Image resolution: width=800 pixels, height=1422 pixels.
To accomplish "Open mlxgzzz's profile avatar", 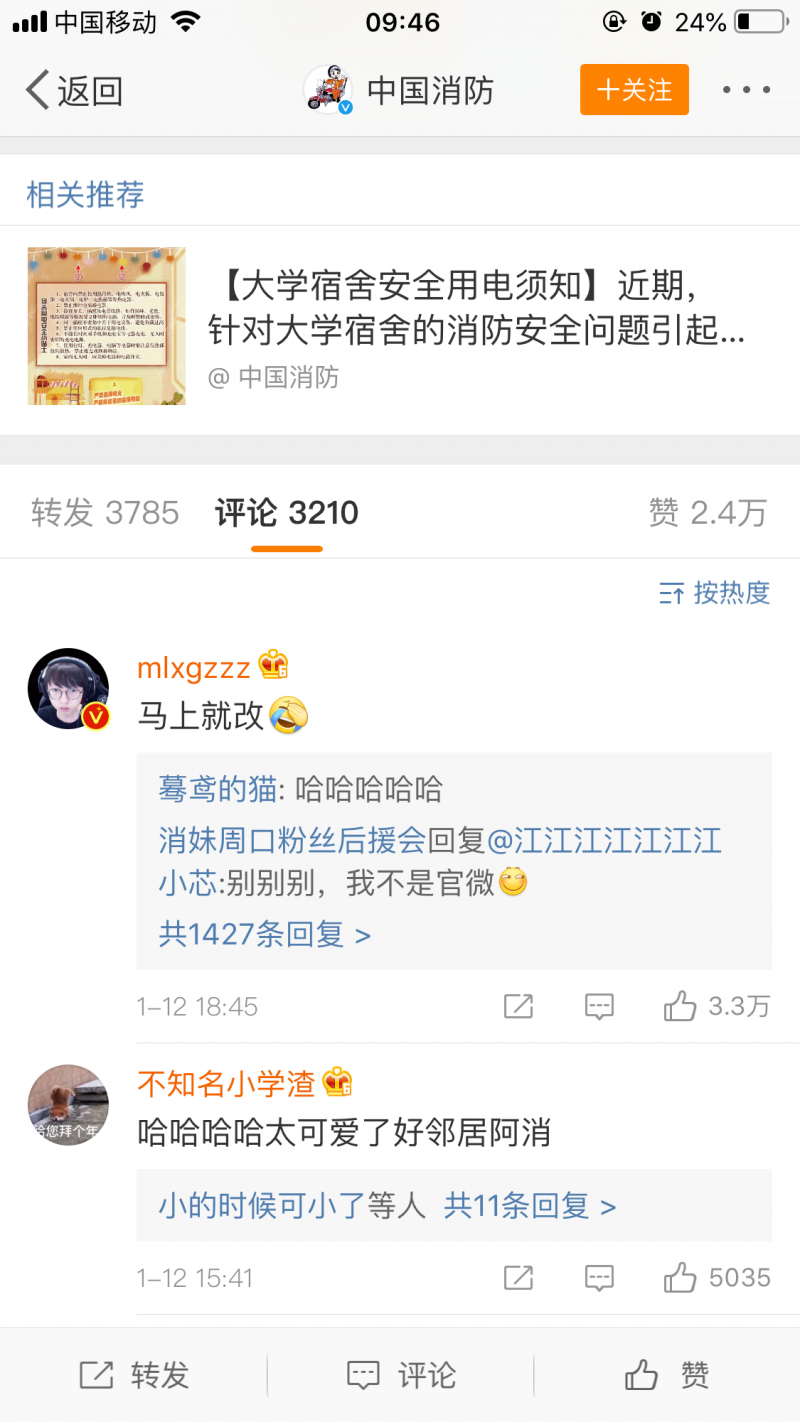I will point(68,689).
